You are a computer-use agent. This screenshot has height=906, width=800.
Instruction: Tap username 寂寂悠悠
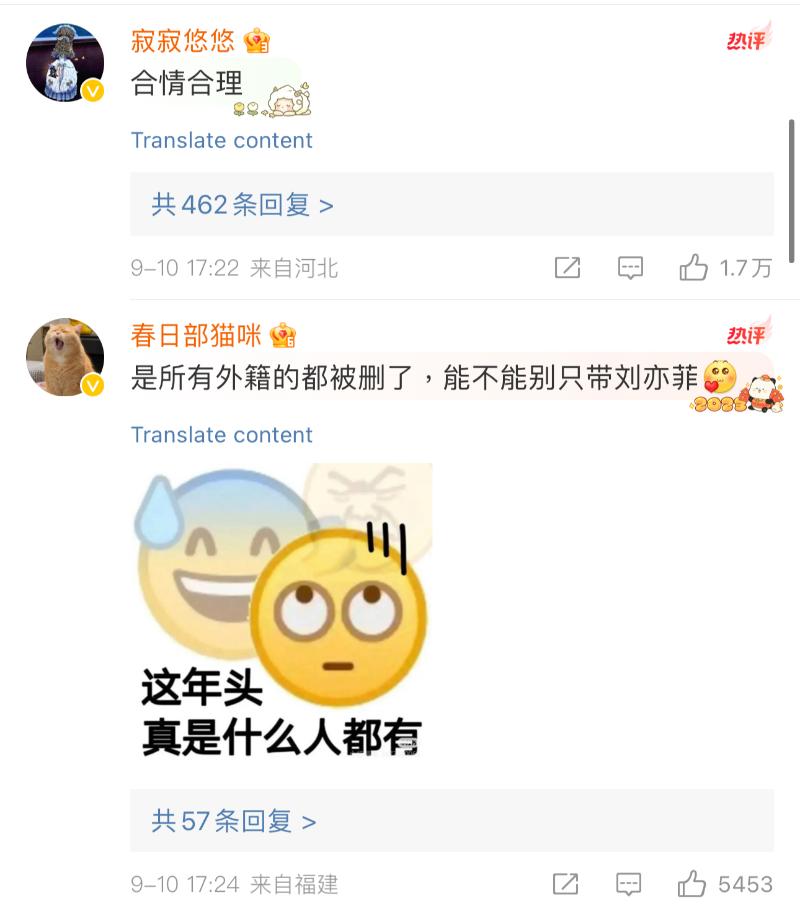pos(183,40)
